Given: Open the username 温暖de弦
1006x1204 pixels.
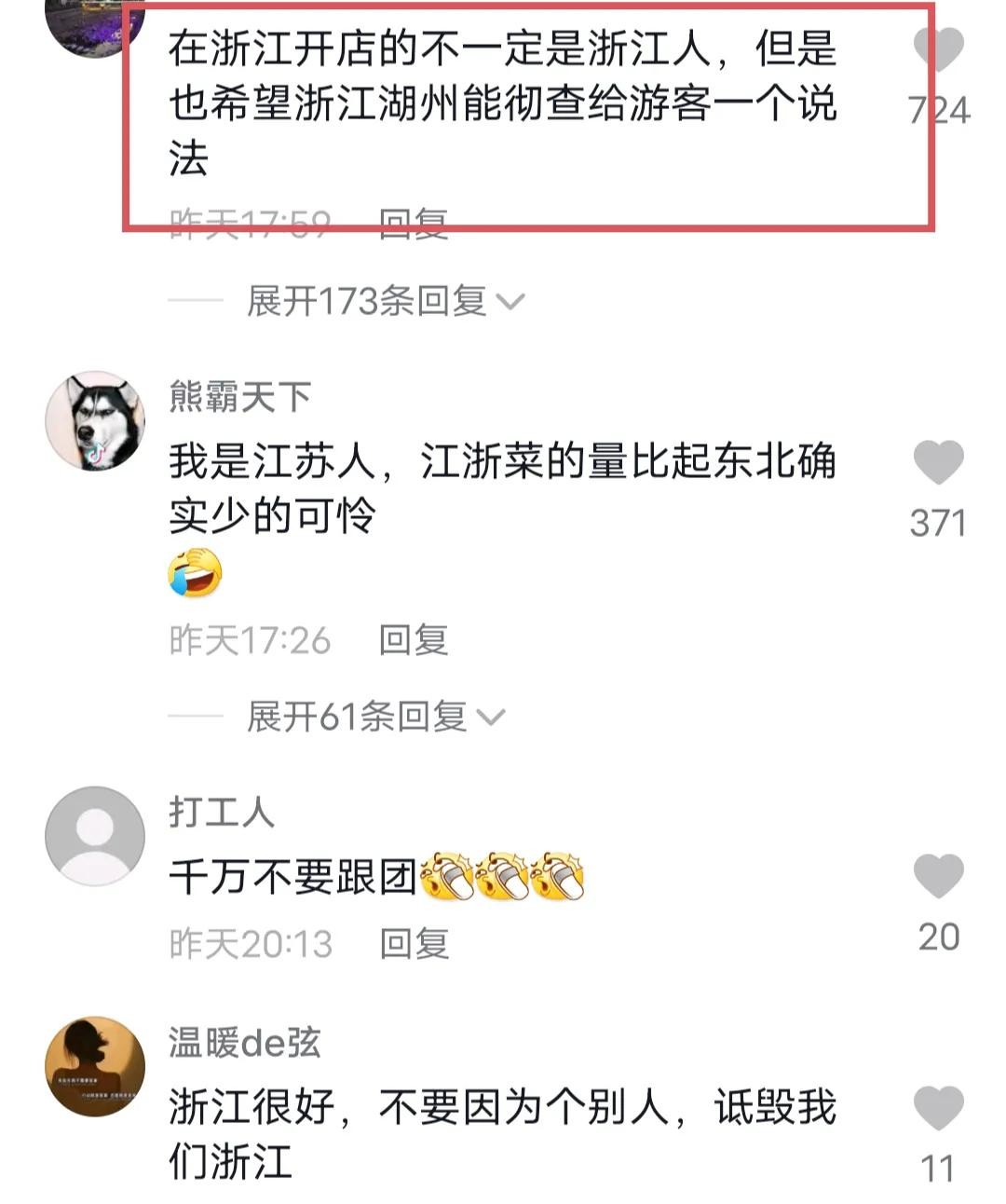Looking at the screenshot, I should (x=244, y=1043).
